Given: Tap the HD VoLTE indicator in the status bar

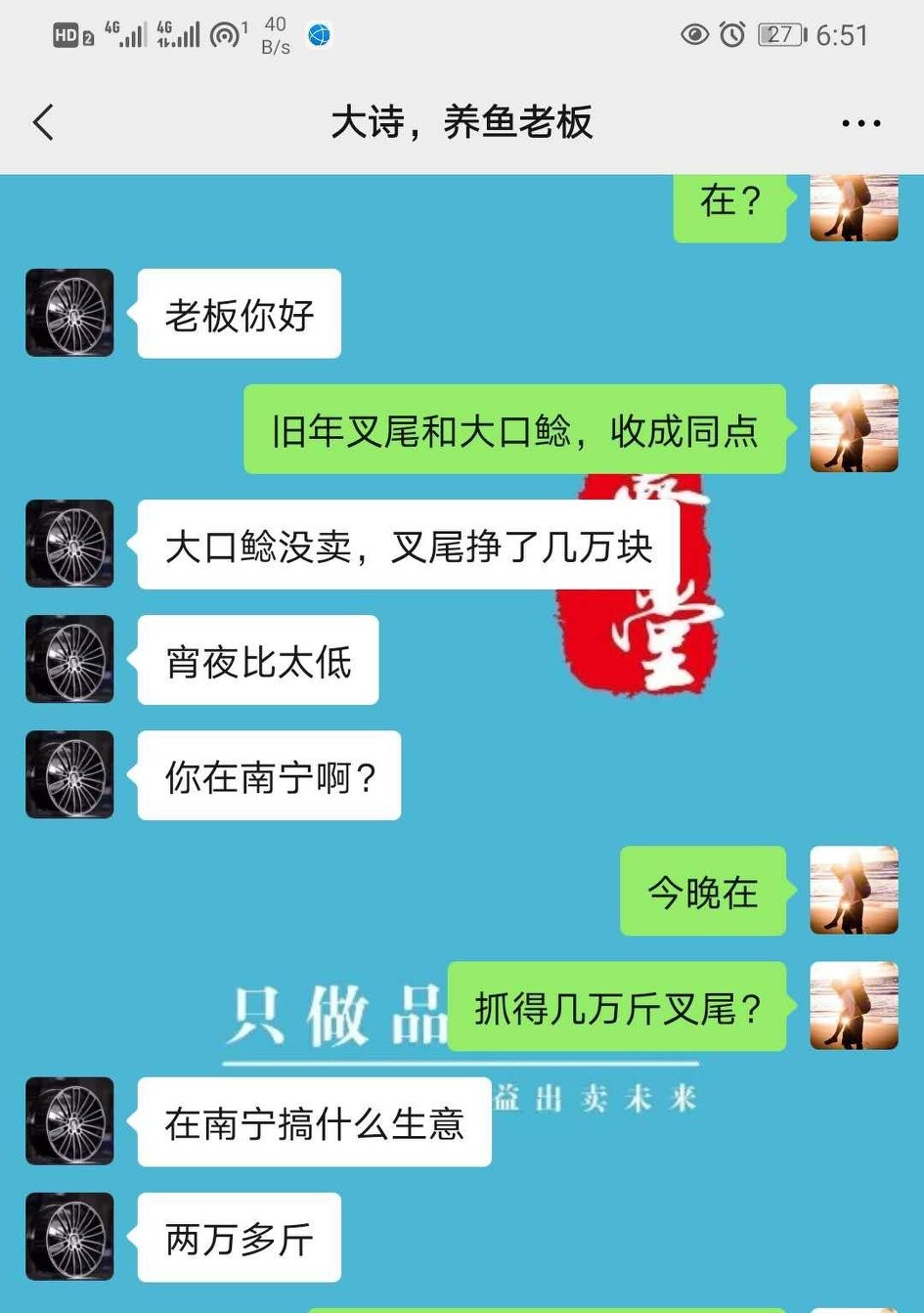Looking at the screenshot, I should pos(66,32).
